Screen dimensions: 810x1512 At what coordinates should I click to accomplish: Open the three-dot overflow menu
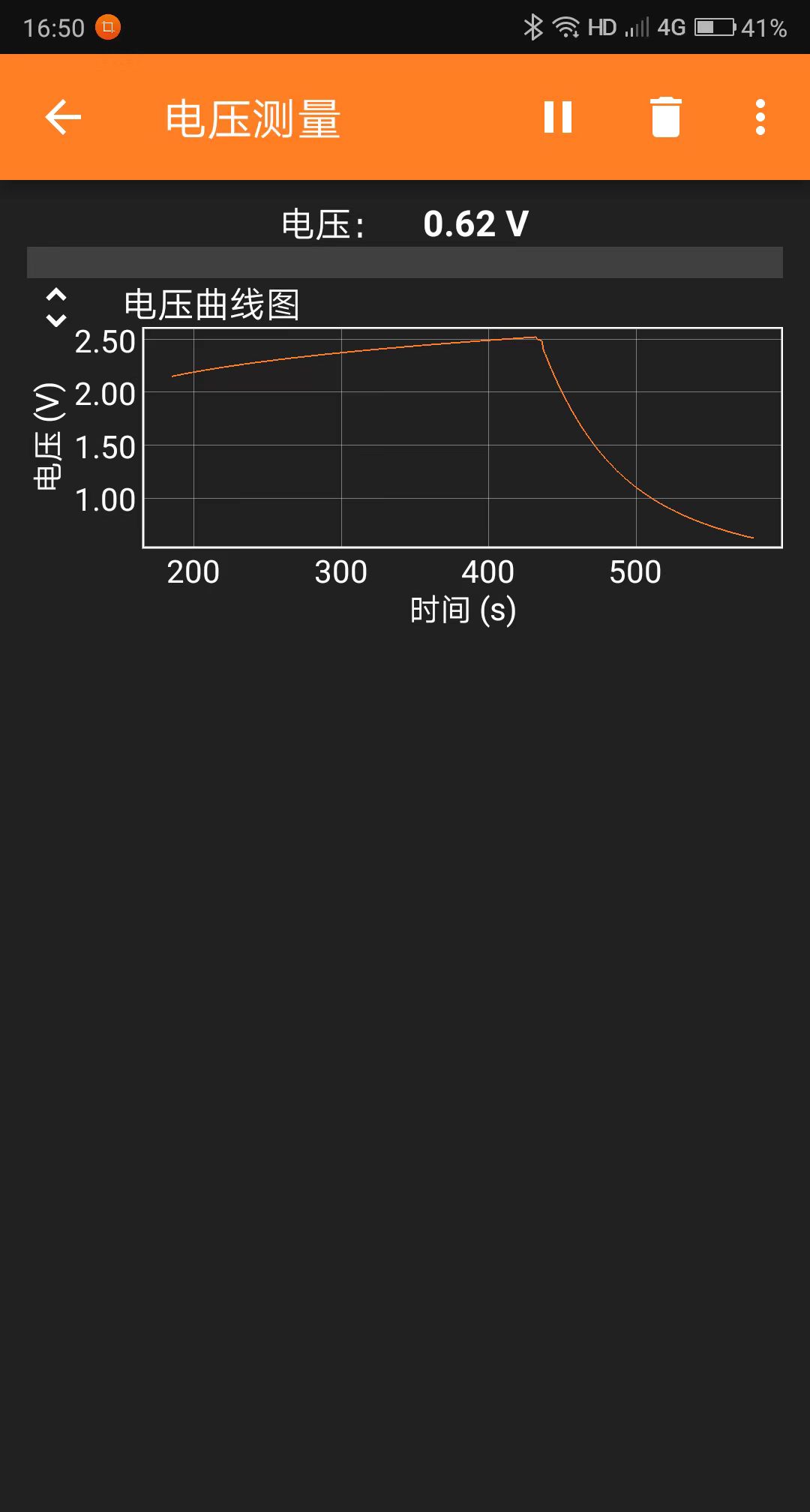click(760, 117)
